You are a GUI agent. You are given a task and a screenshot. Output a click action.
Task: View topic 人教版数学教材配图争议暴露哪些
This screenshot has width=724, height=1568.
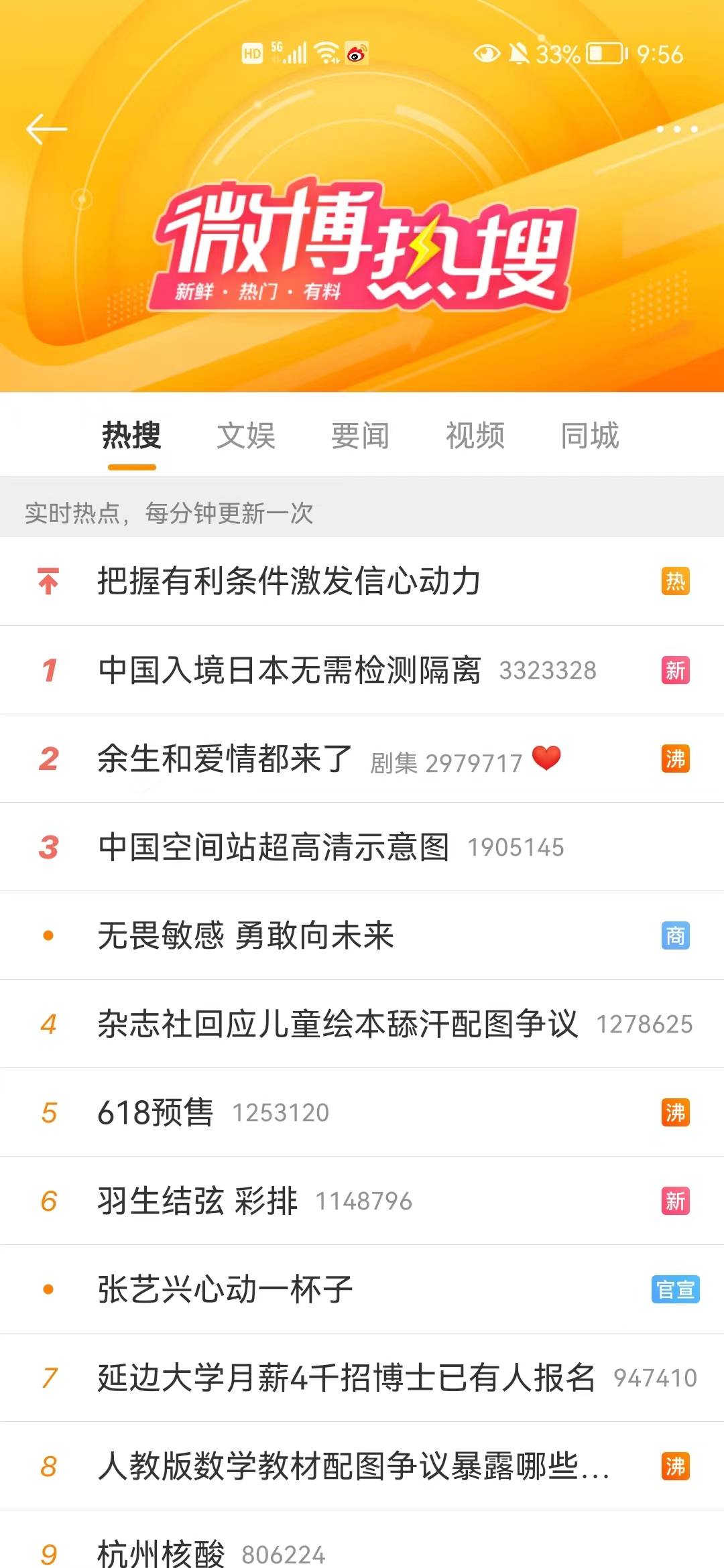[353, 1466]
